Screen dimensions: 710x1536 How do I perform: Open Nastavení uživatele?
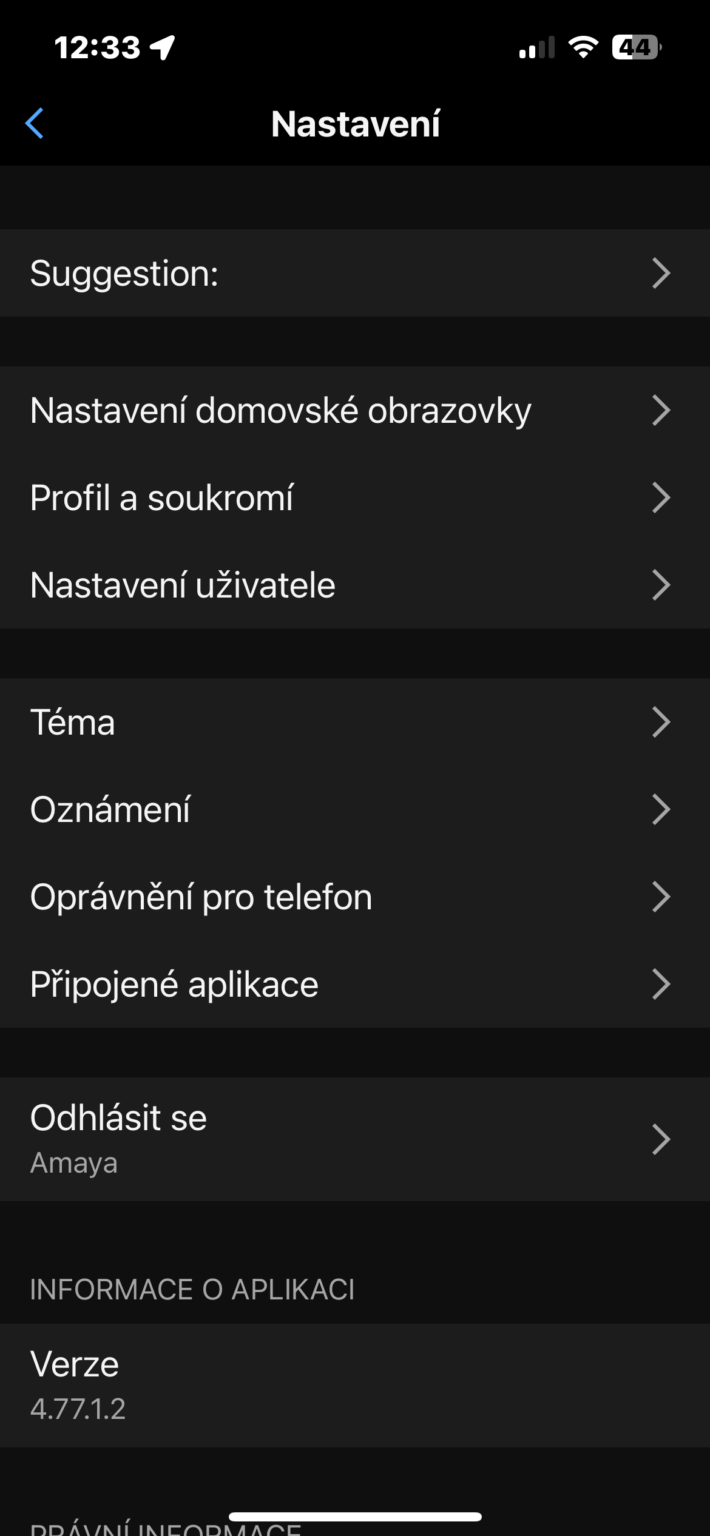tap(355, 585)
